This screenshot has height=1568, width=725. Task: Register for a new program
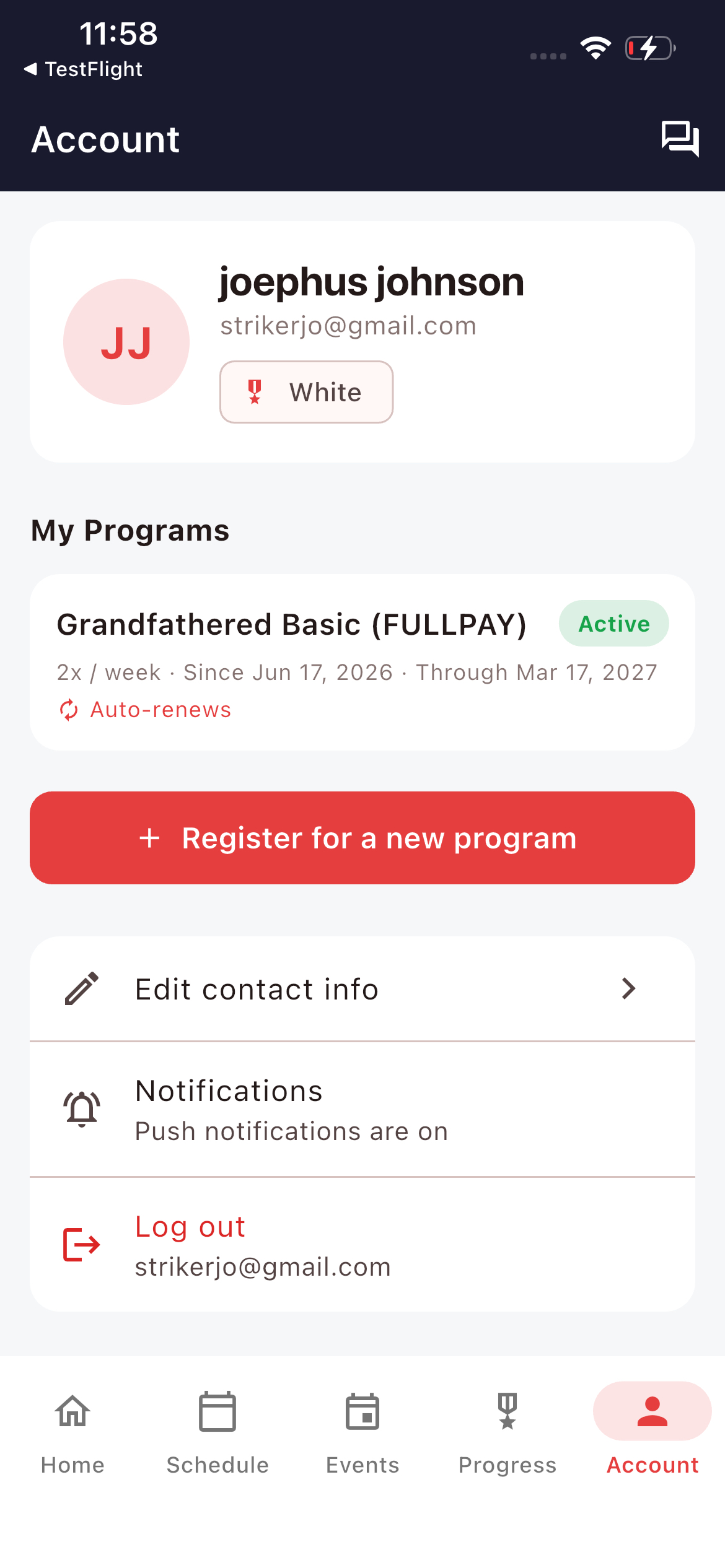(362, 838)
